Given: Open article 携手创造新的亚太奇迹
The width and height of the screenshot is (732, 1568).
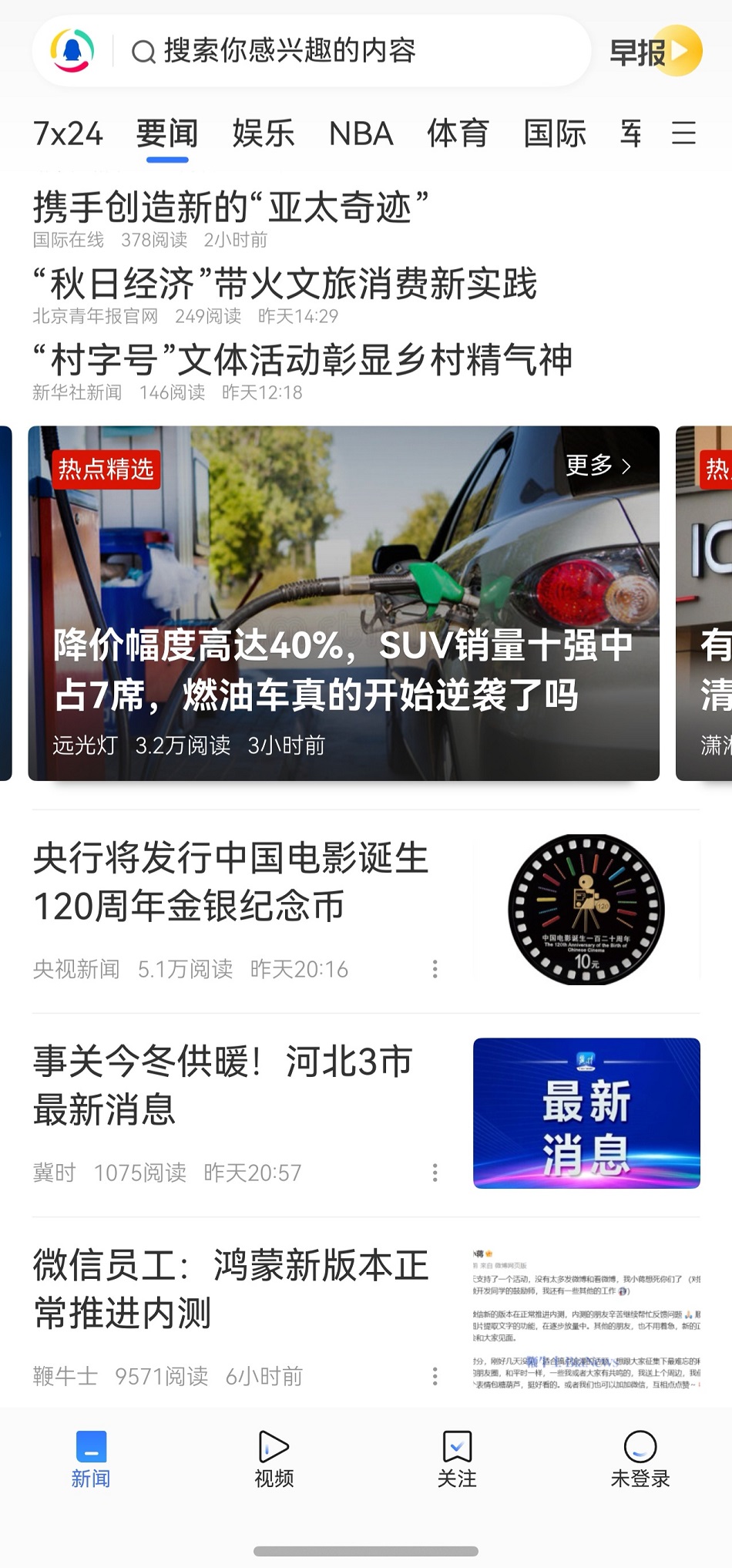Looking at the screenshot, I should [x=231, y=206].
